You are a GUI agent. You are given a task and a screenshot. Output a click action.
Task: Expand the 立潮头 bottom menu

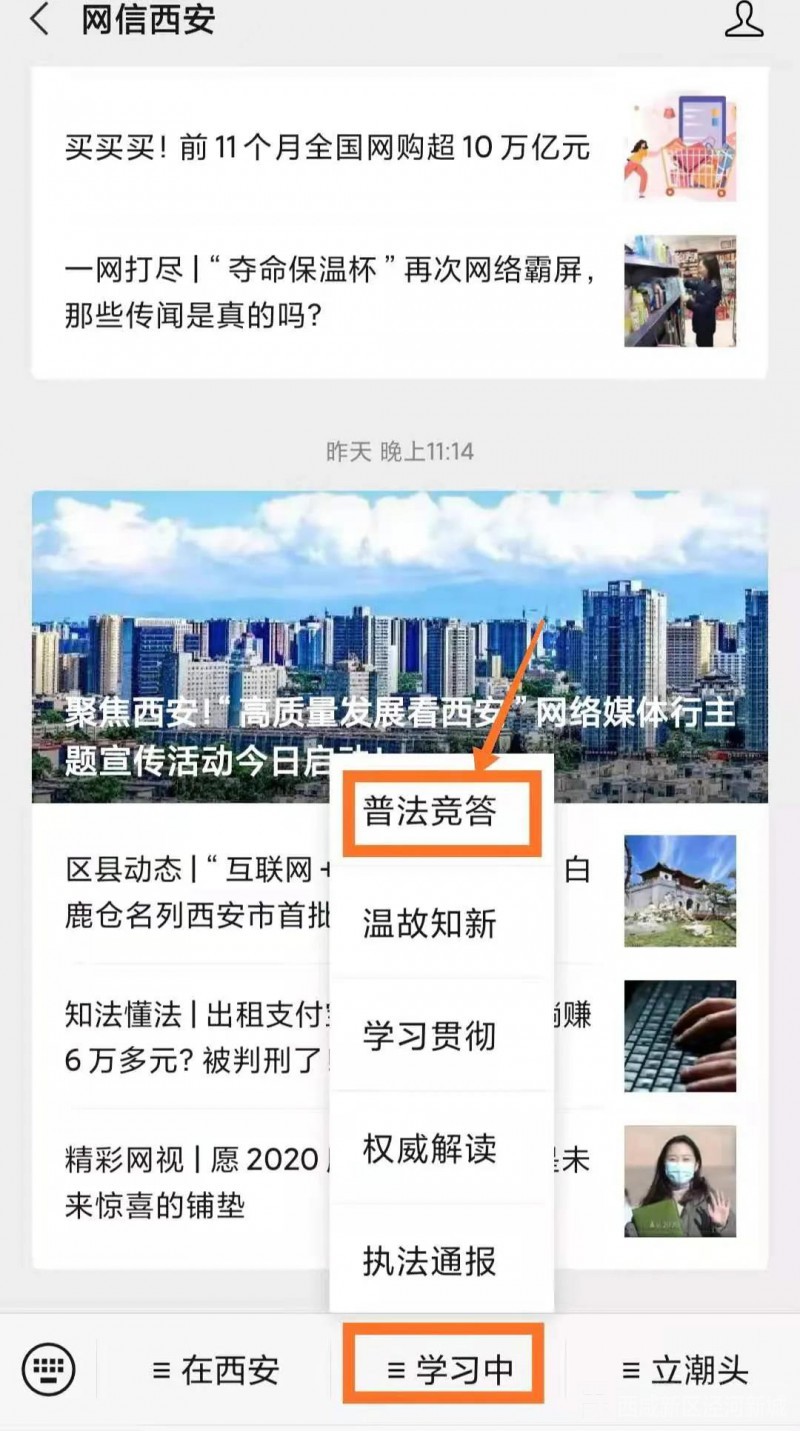pos(684,1370)
